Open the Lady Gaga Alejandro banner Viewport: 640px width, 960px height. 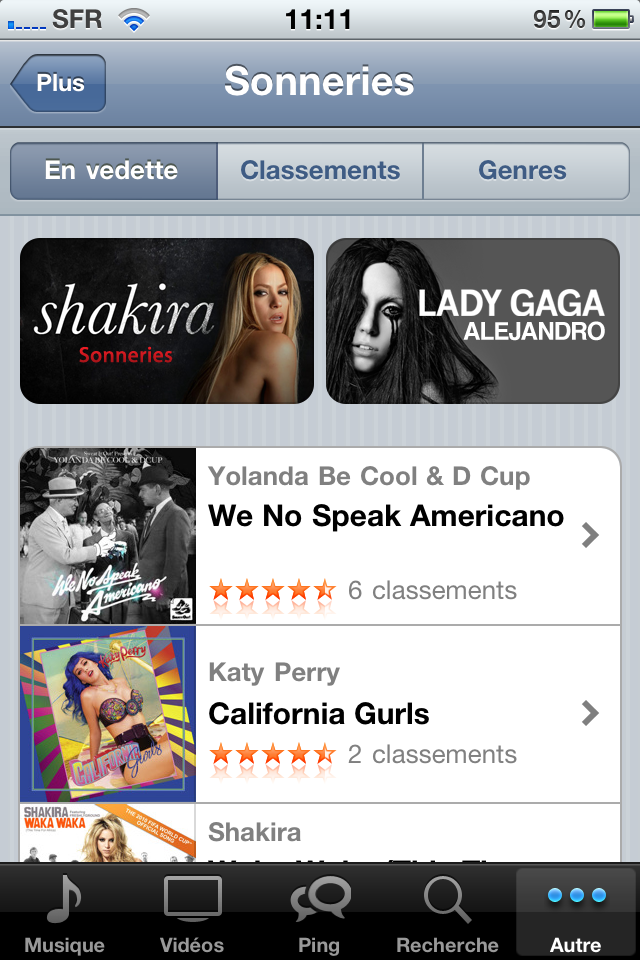pos(472,320)
